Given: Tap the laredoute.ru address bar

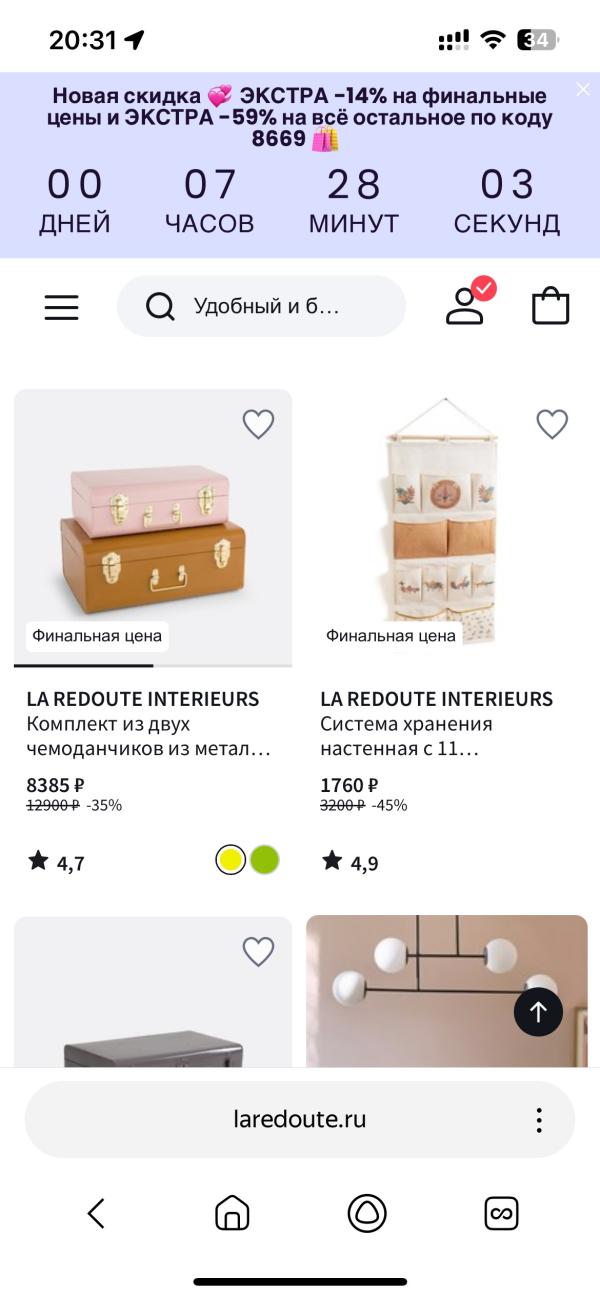Looking at the screenshot, I should click(x=299, y=1120).
